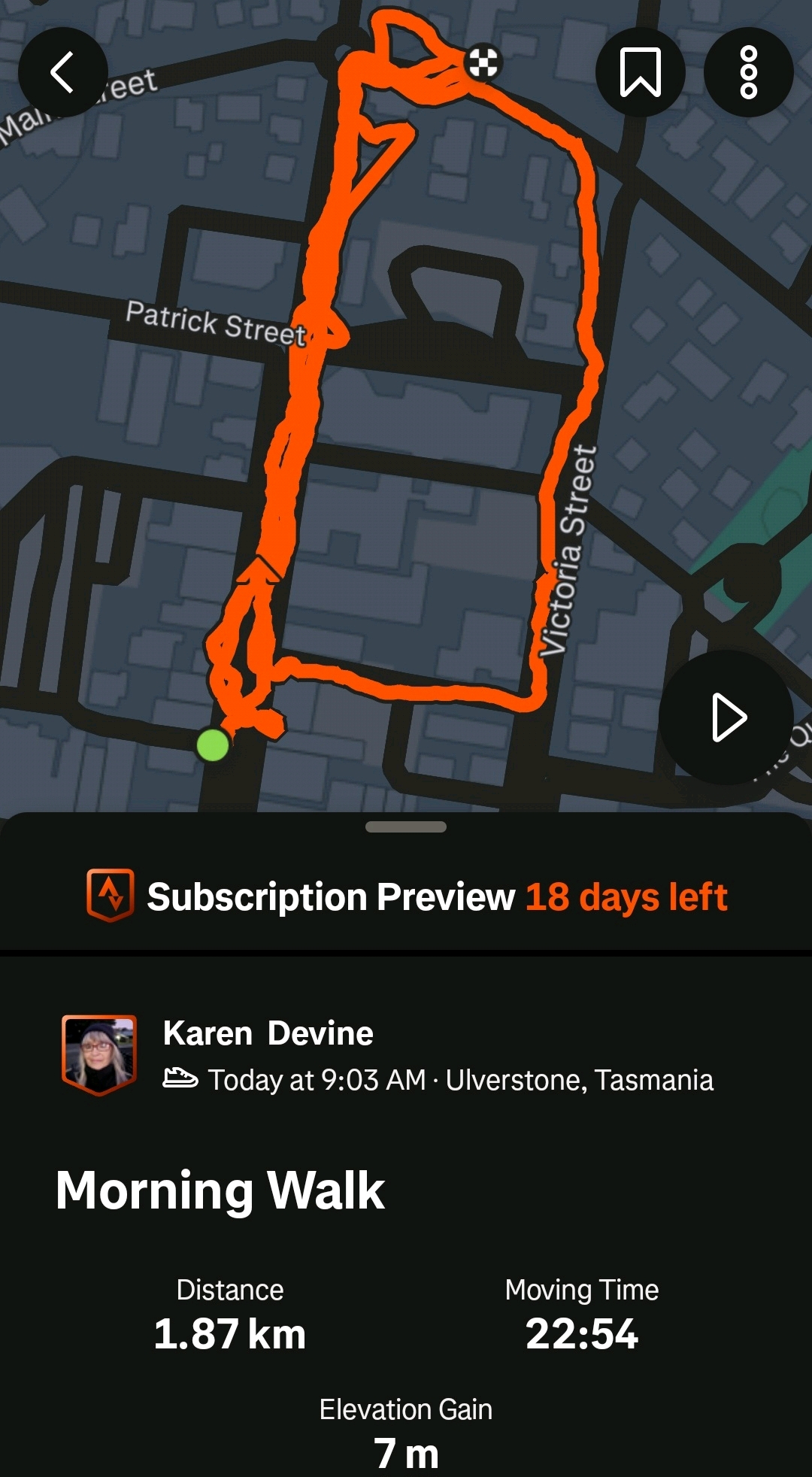Tap the bottom sheet drag handle

click(x=406, y=826)
